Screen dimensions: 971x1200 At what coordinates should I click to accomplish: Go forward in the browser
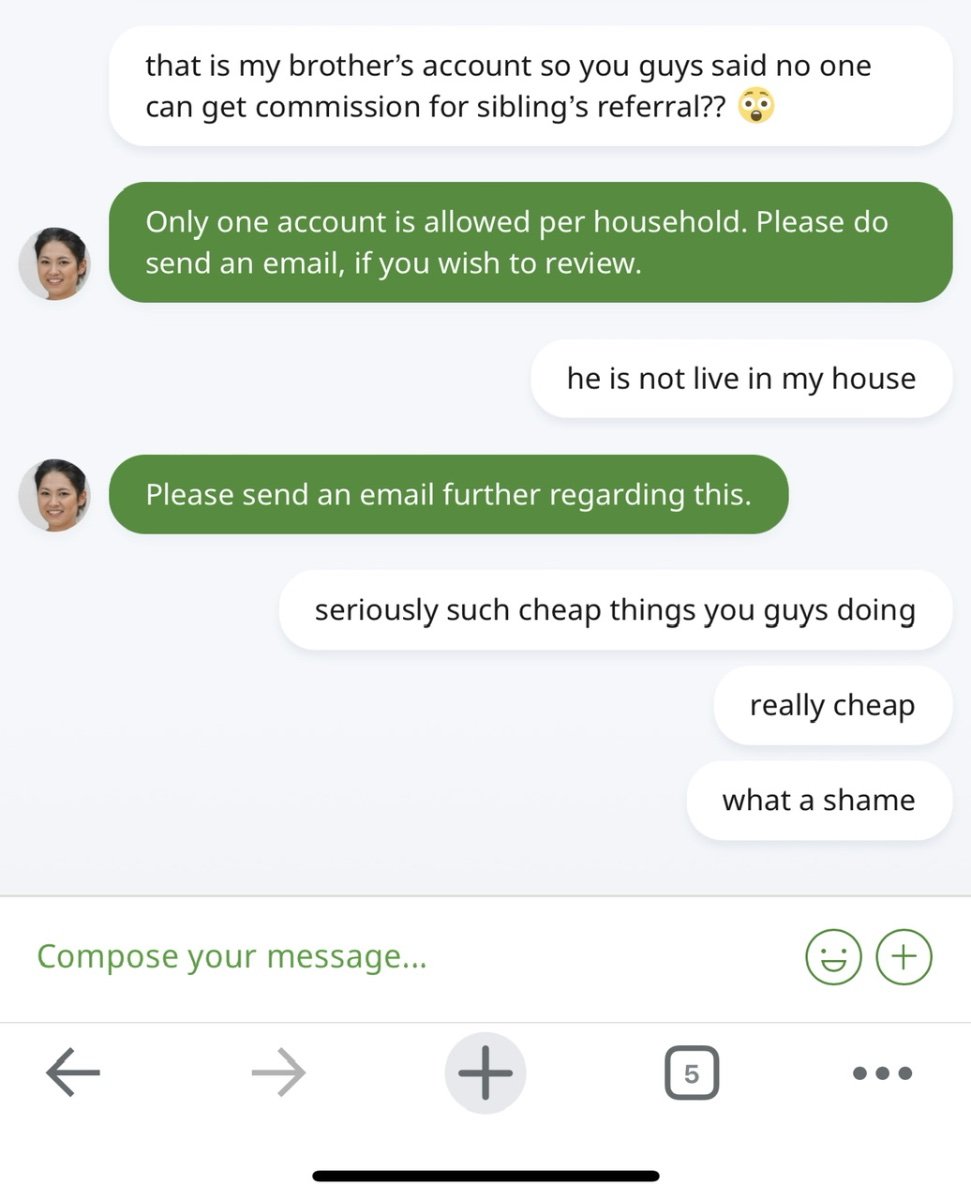pos(278,1073)
